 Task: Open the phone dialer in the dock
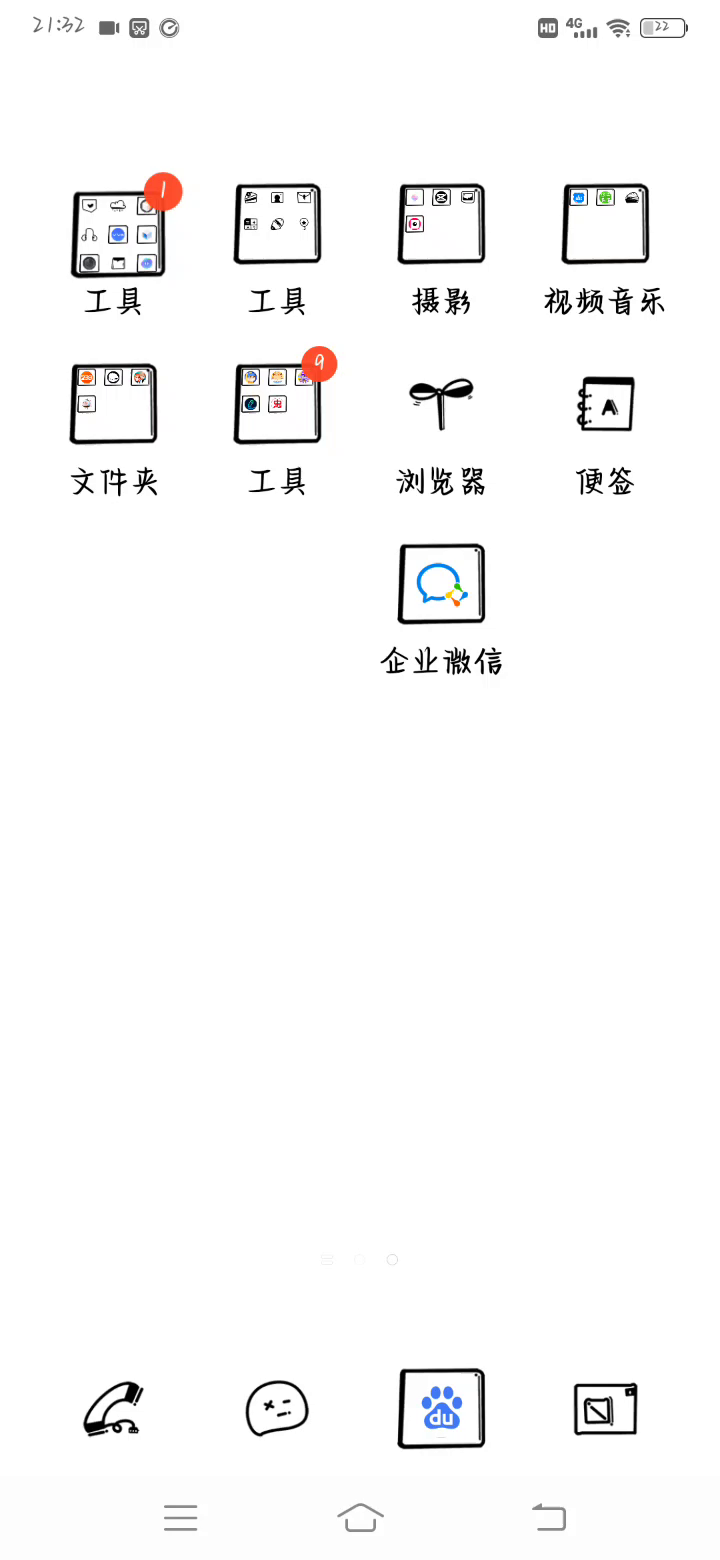tap(113, 1408)
